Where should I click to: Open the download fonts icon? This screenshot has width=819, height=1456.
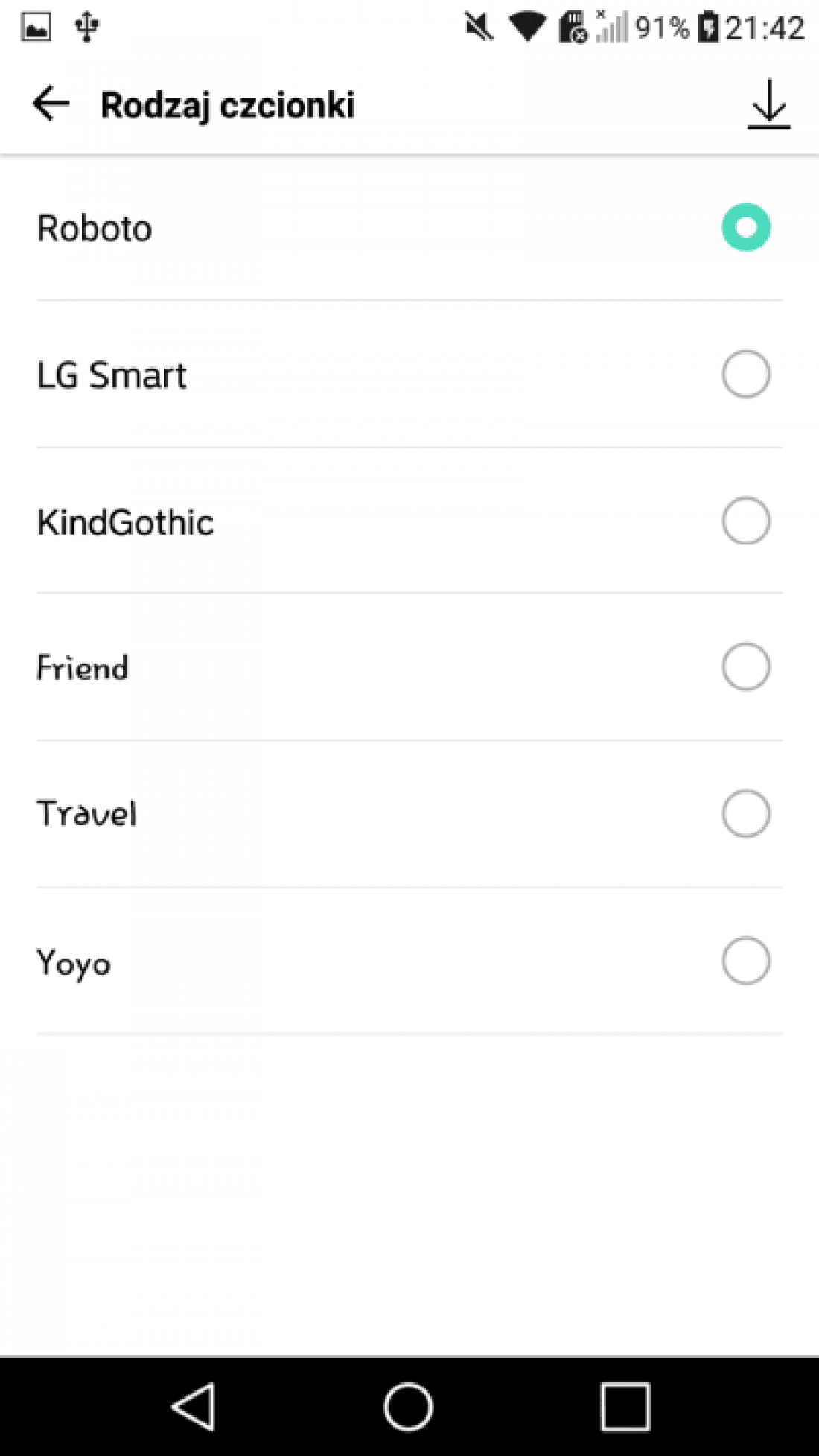tap(768, 104)
